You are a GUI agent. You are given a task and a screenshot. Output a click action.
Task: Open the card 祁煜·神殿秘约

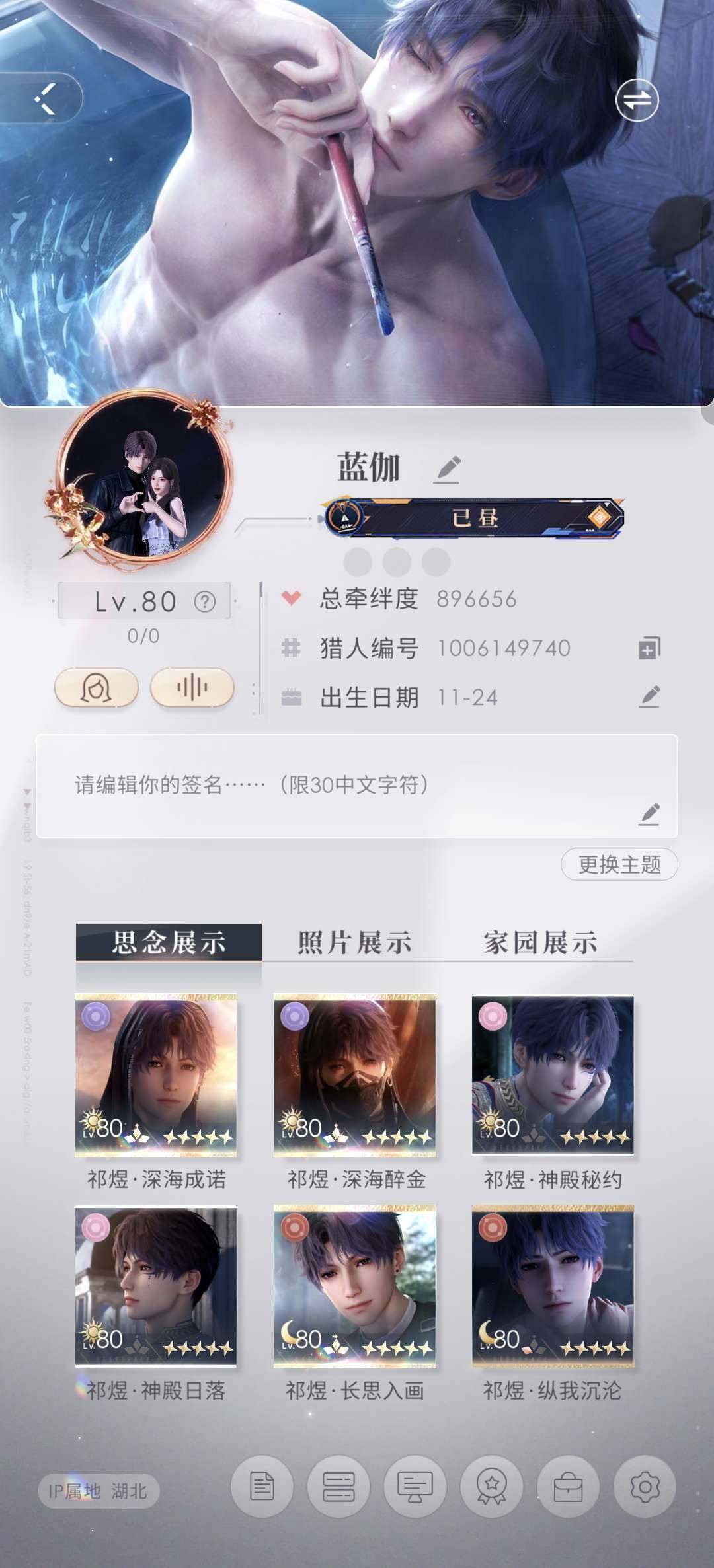[x=553, y=1074]
